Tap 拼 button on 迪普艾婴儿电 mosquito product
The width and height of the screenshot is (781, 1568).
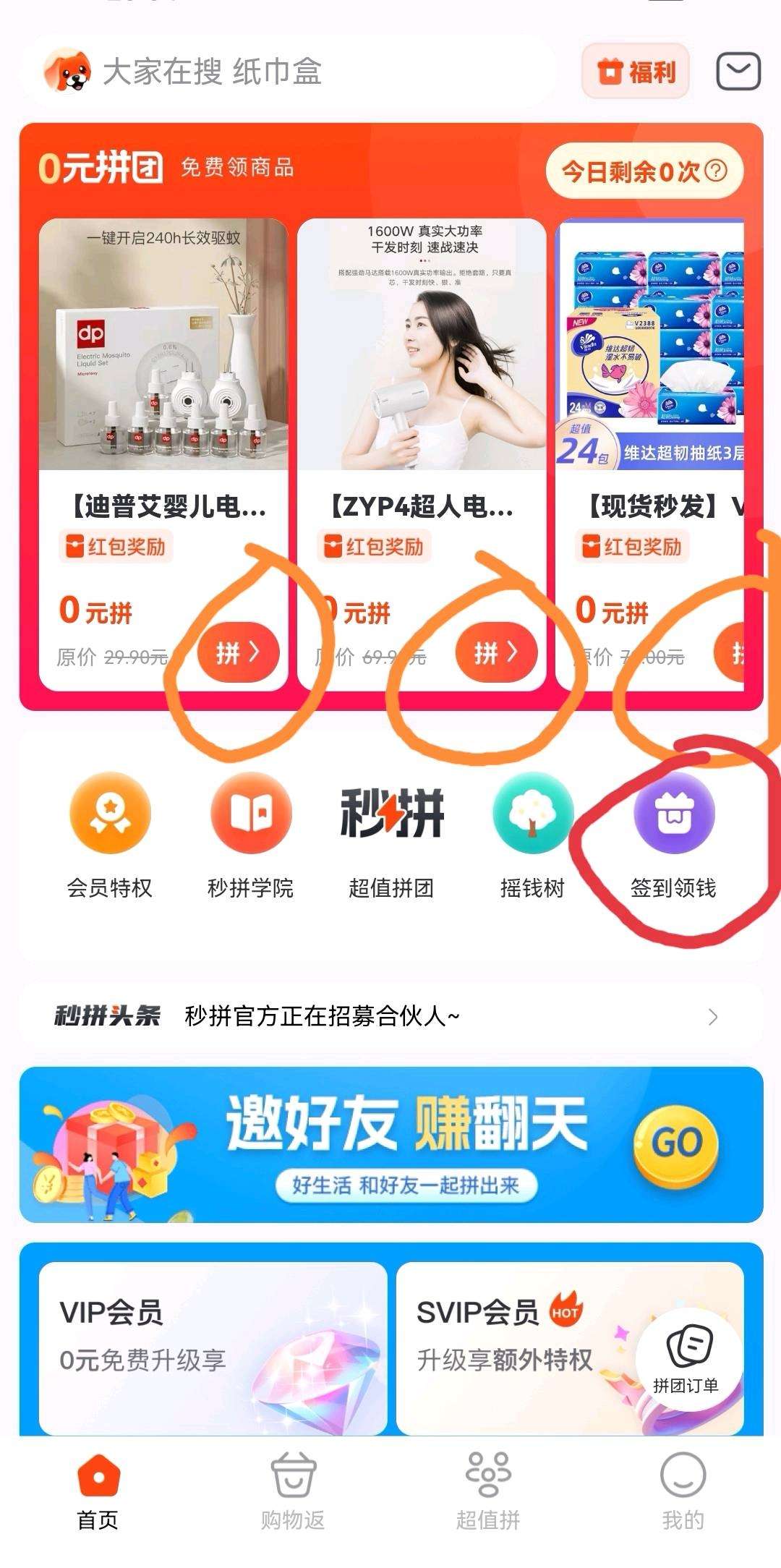[238, 652]
